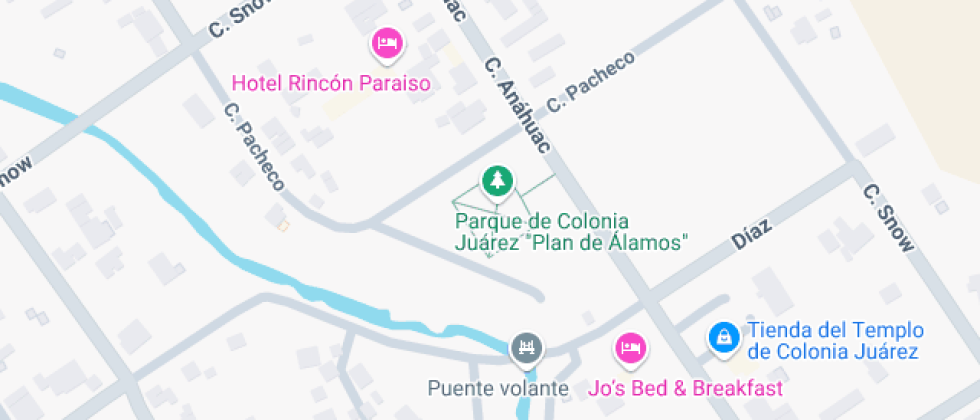Screen dimensions: 980x420
Task: Tap the Puente volante bridge marker
Action: tap(526, 348)
